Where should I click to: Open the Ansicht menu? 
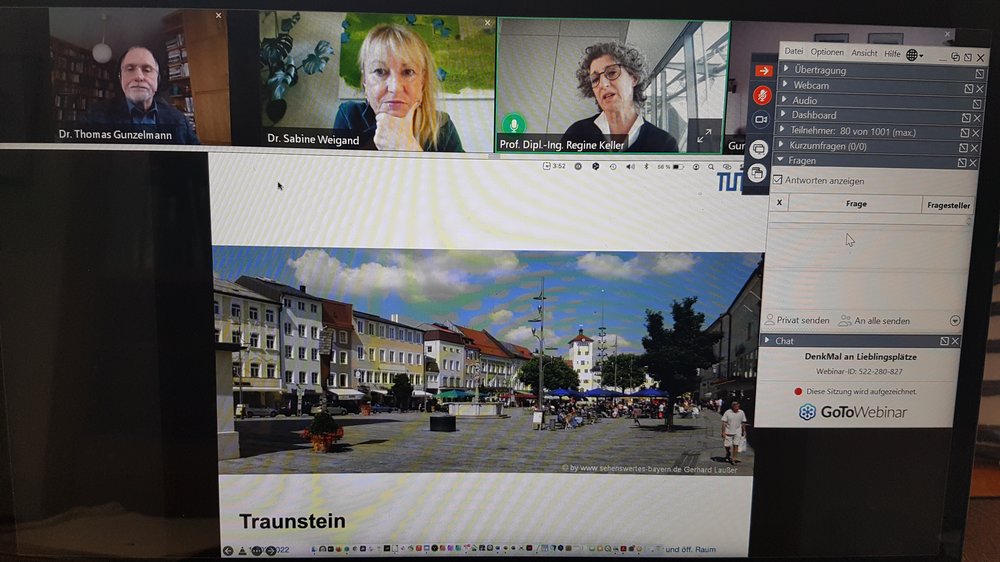click(864, 52)
